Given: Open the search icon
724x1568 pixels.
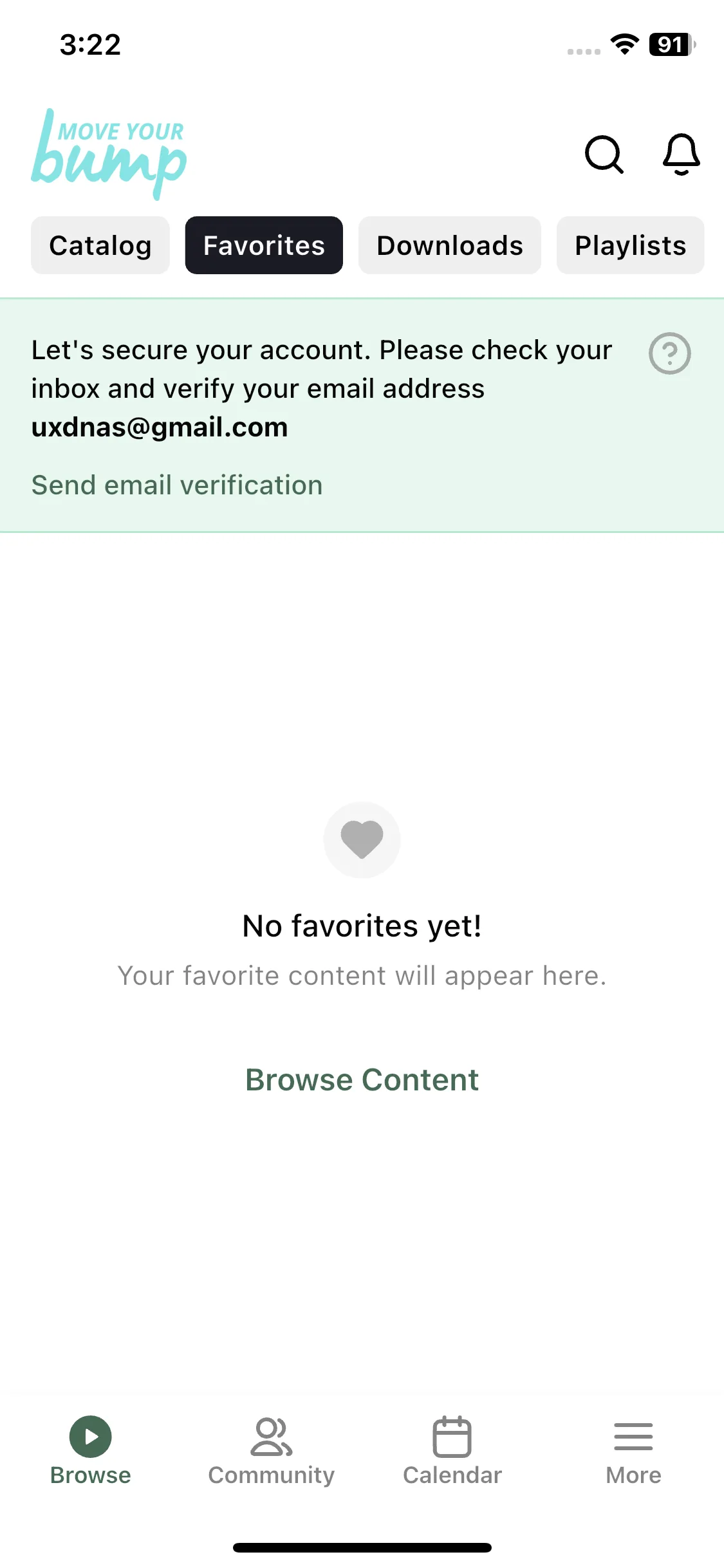Looking at the screenshot, I should (604, 154).
